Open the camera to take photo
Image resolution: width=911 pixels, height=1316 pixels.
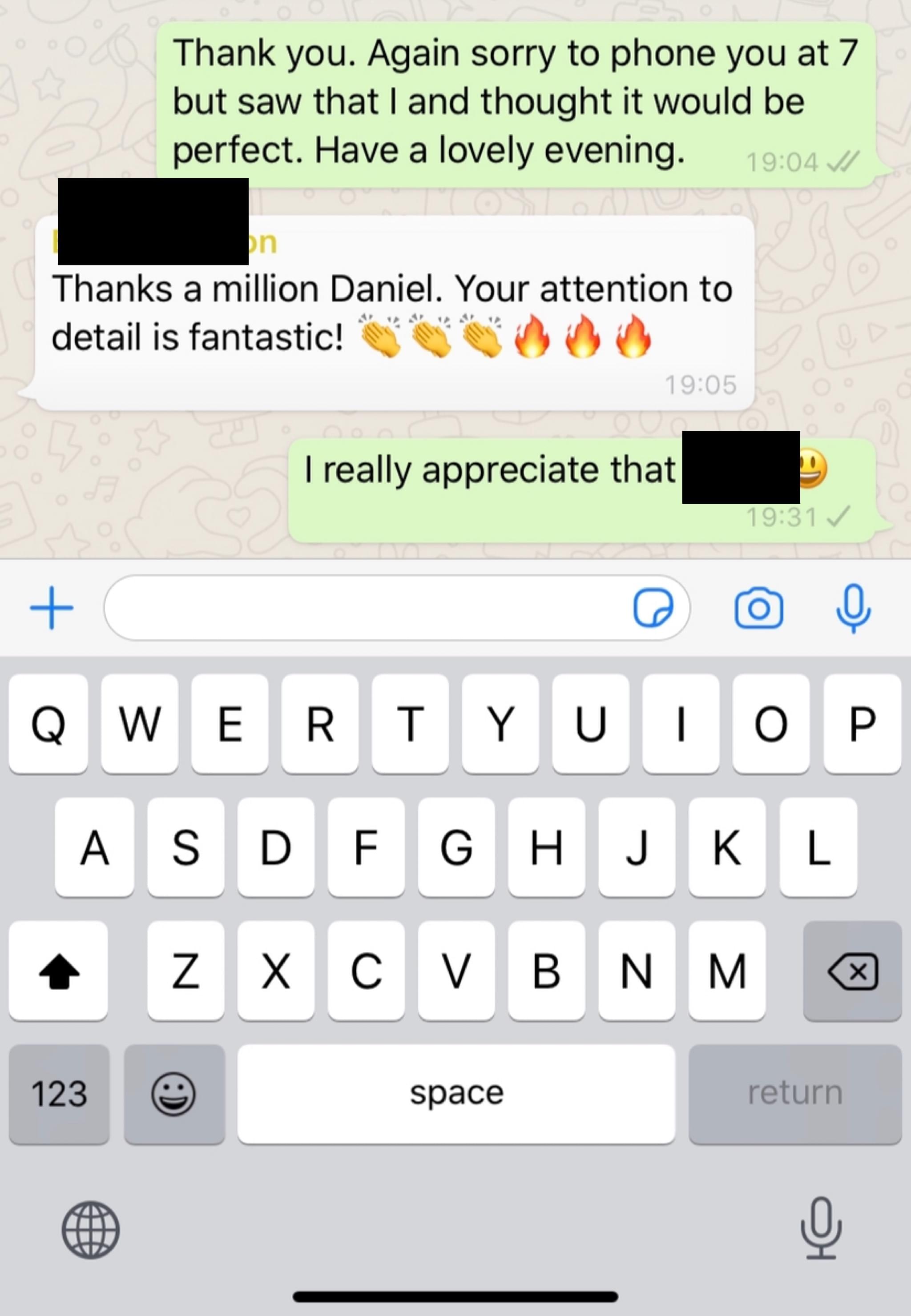[758, 609]
